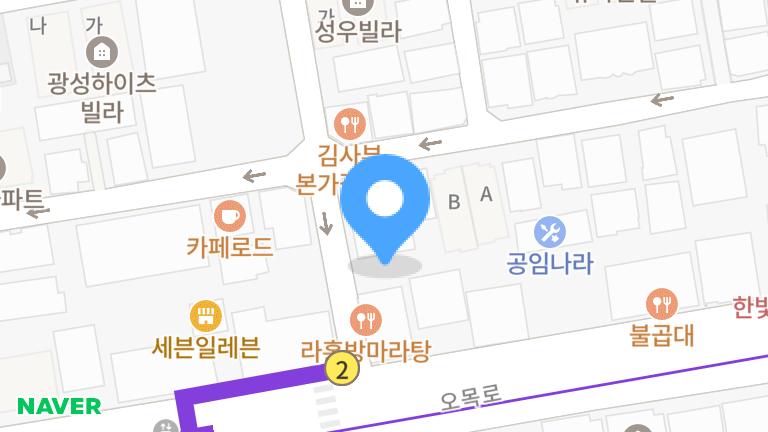Tap the yellow number 2 exit marker
This screenshot has height=432, width=768.
pos(343,371)
